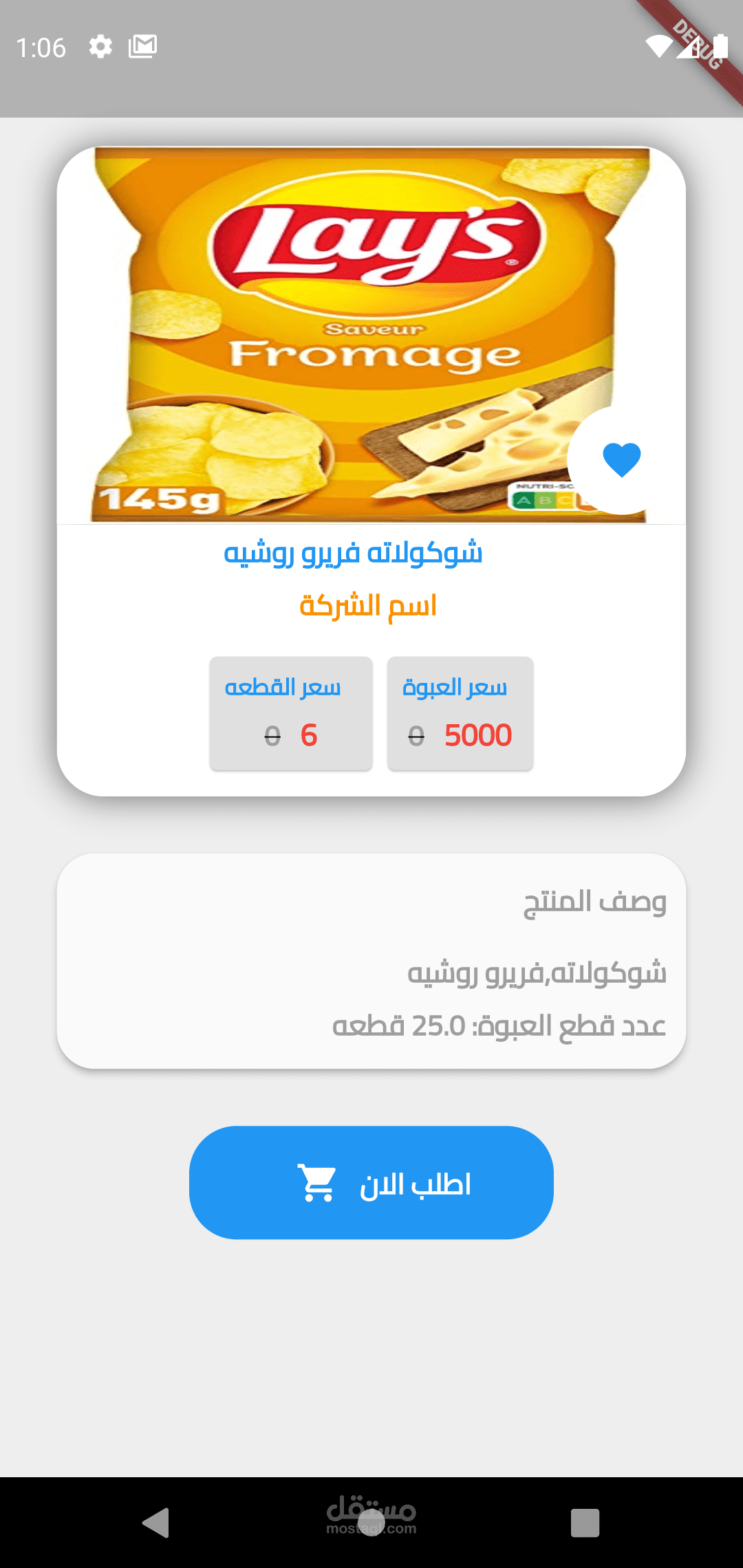Open recent apps from the navigation bar
Screen dimensions: 743x1568
click(585, 1523)
